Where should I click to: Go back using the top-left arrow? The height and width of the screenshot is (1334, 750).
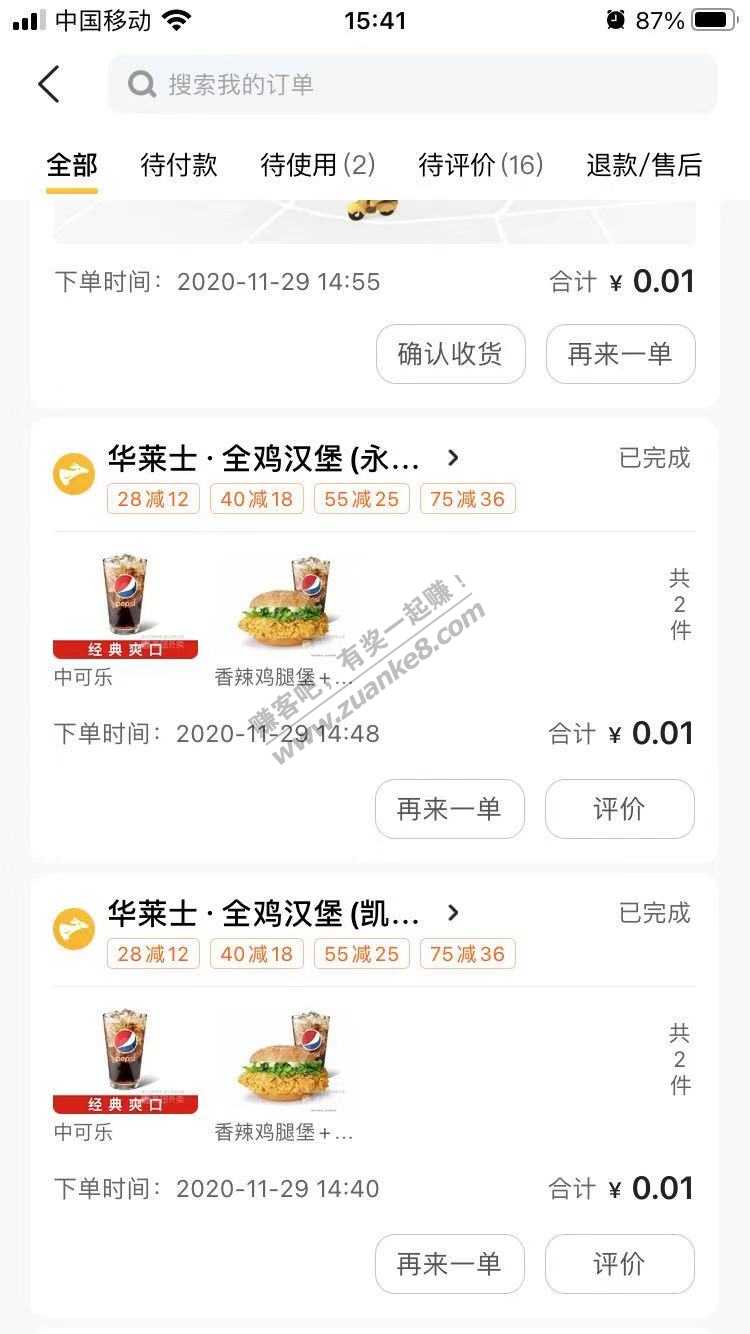pyautogui.click(x=49, y=85)
